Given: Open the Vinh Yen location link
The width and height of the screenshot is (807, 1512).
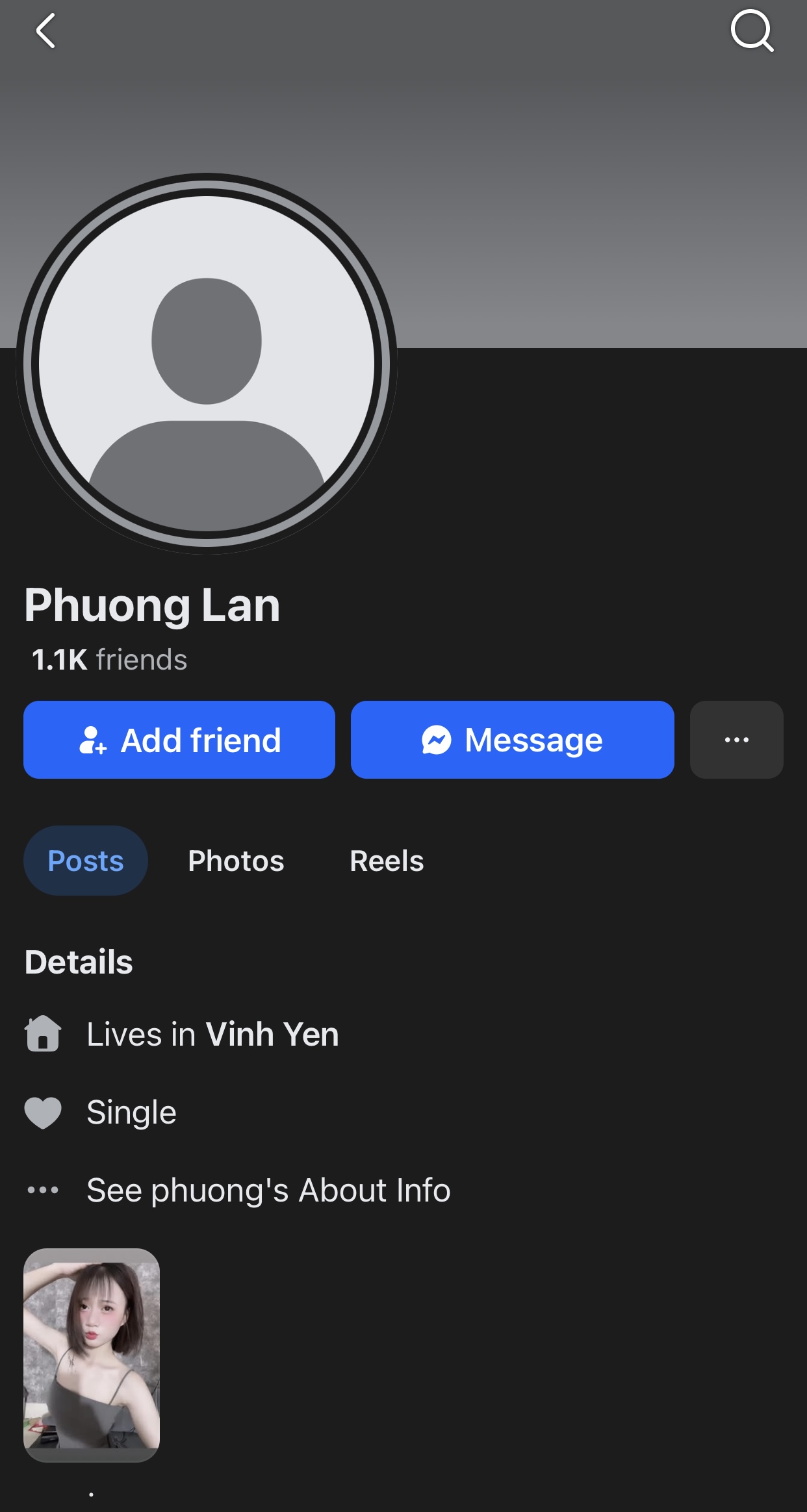Looking at the screenshot, I should pyautogui.click(x=272, y=1034).
